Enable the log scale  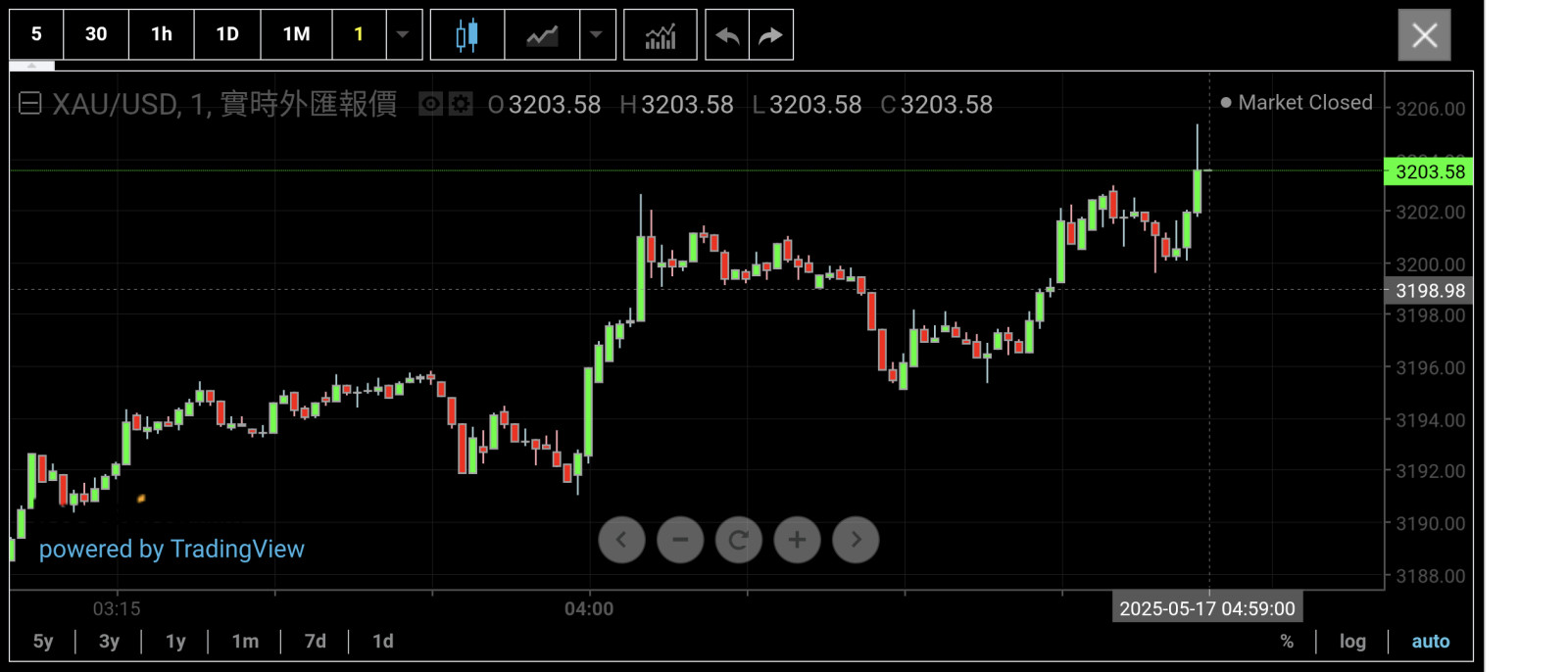coord(1352,642)
